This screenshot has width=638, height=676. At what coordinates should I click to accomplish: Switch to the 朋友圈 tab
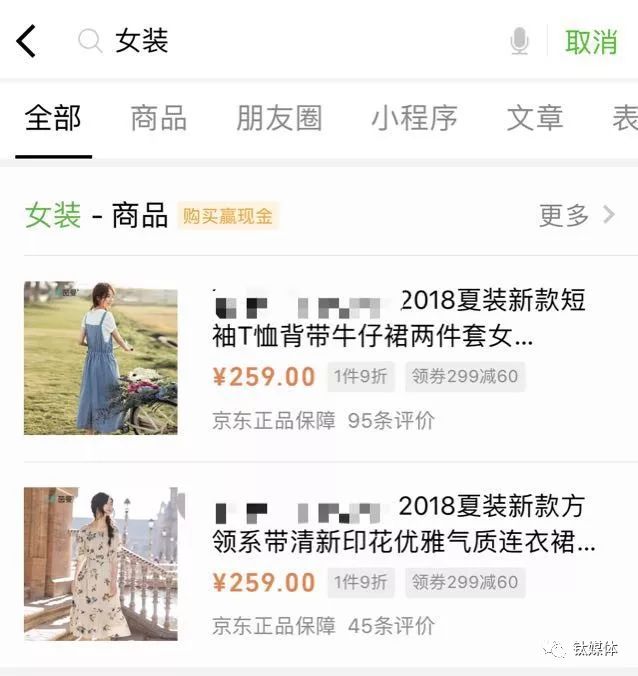tap(279, 118)
